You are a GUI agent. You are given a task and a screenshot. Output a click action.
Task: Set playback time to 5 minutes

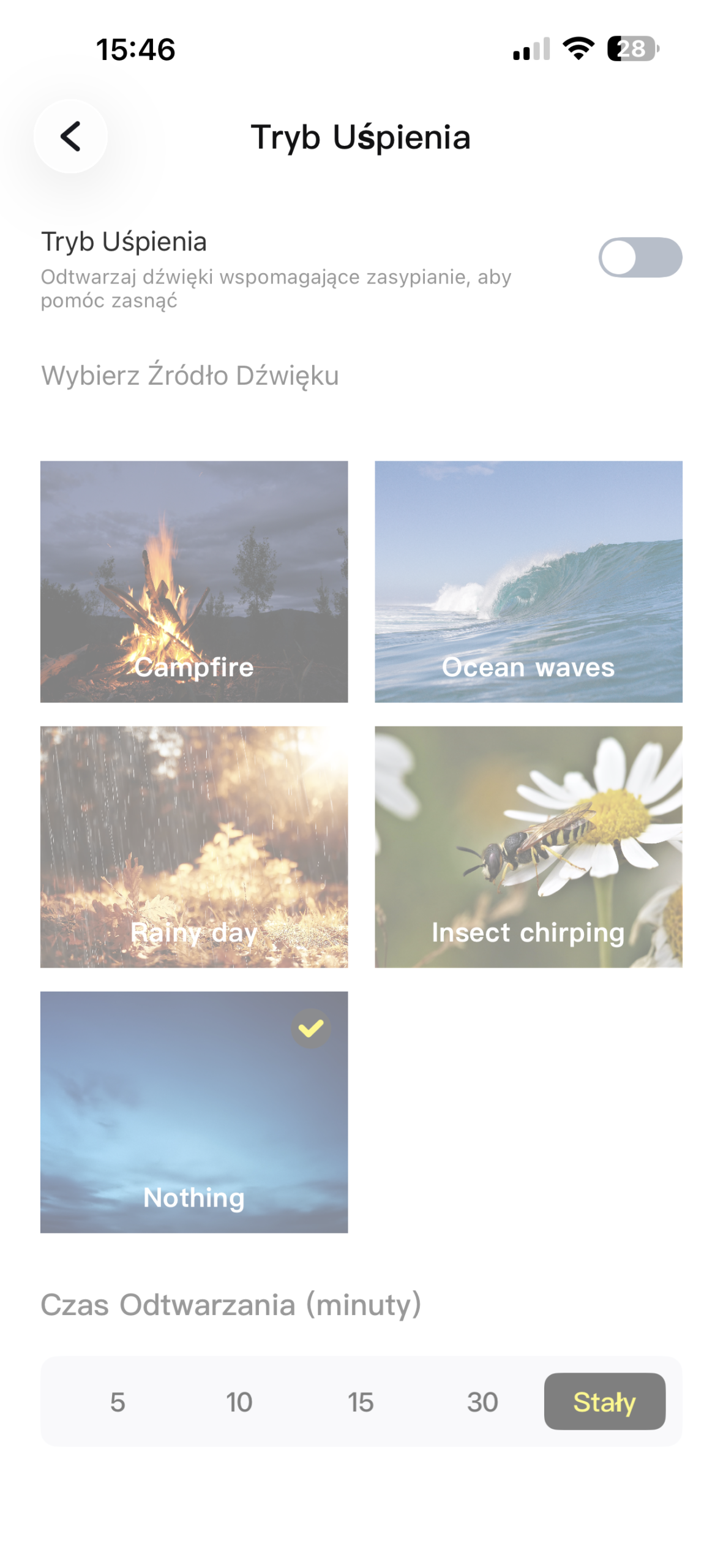coord(118,1401)
